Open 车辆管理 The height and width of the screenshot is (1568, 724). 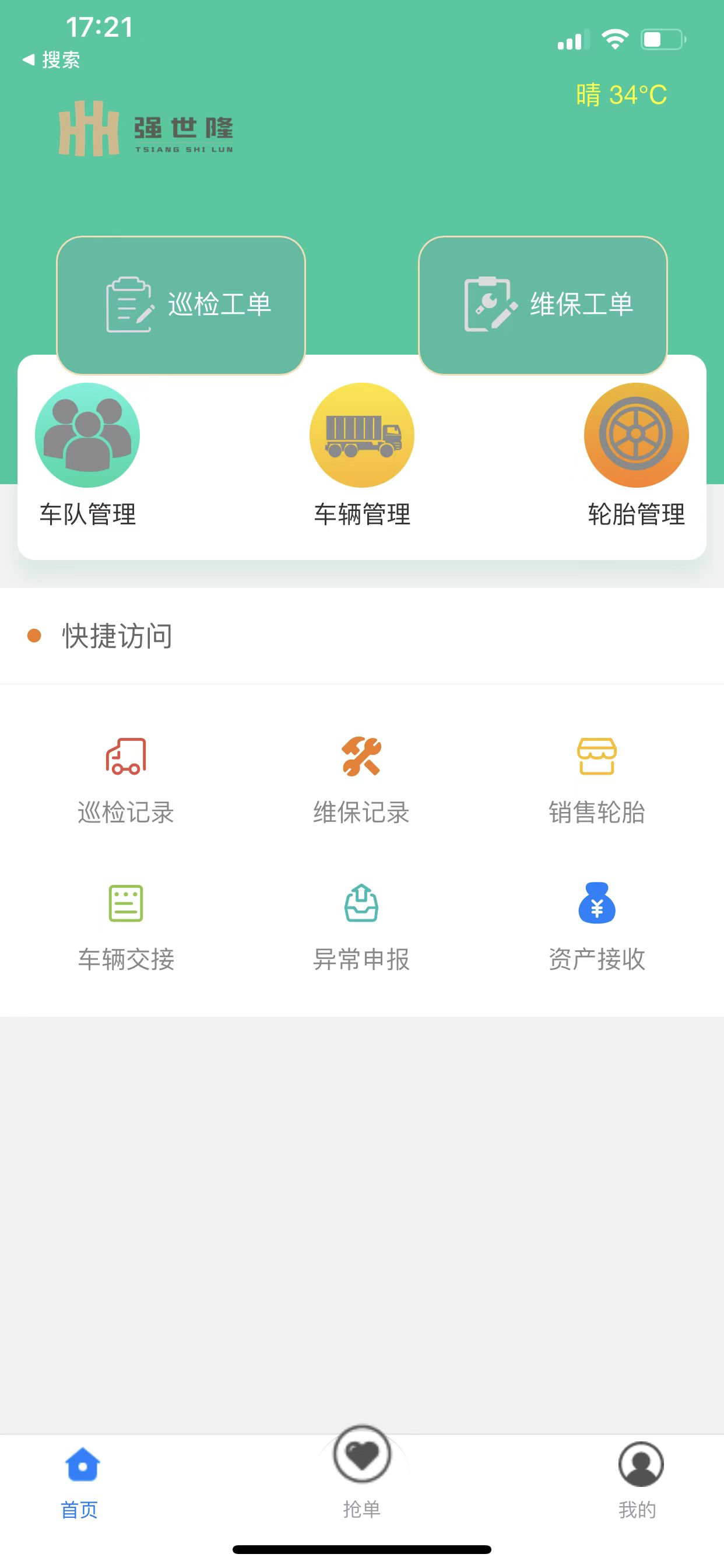(x=362, y=456)
